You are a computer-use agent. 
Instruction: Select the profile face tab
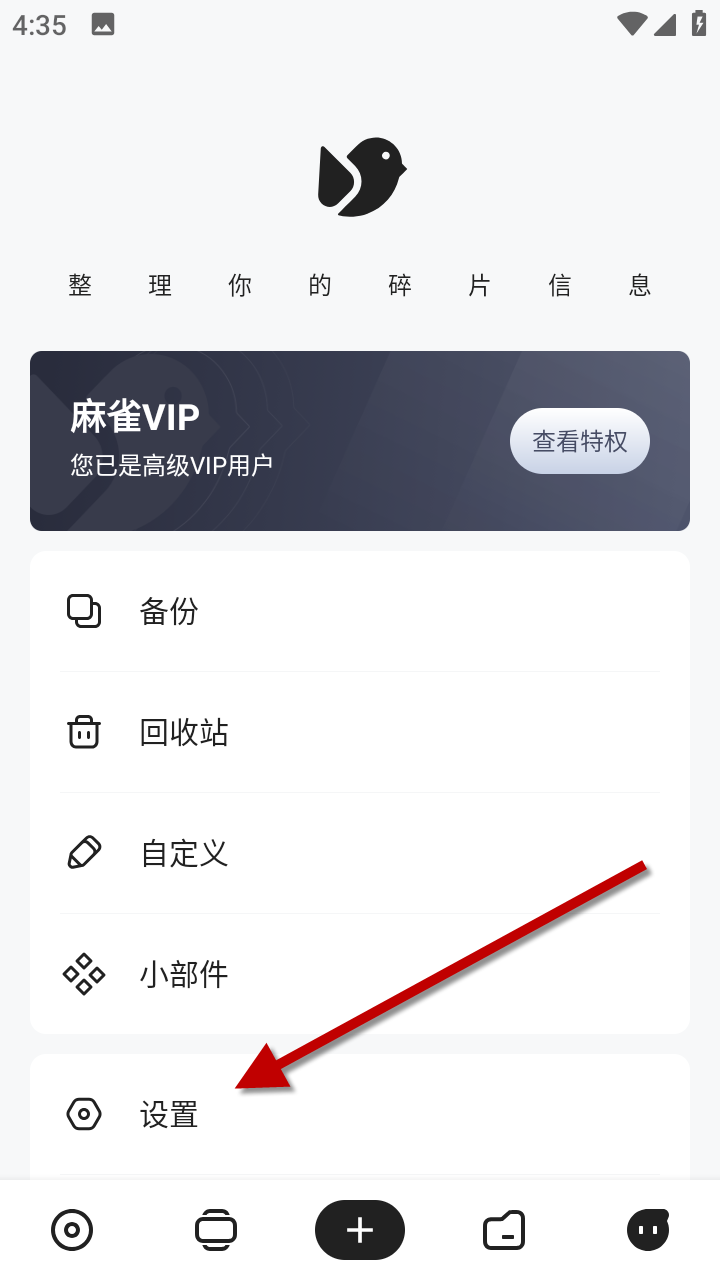point(647,1230)
